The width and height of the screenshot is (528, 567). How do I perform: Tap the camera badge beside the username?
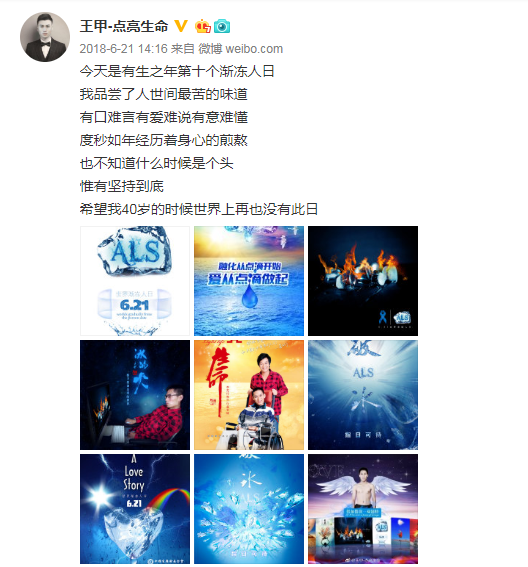click(222, 27)
